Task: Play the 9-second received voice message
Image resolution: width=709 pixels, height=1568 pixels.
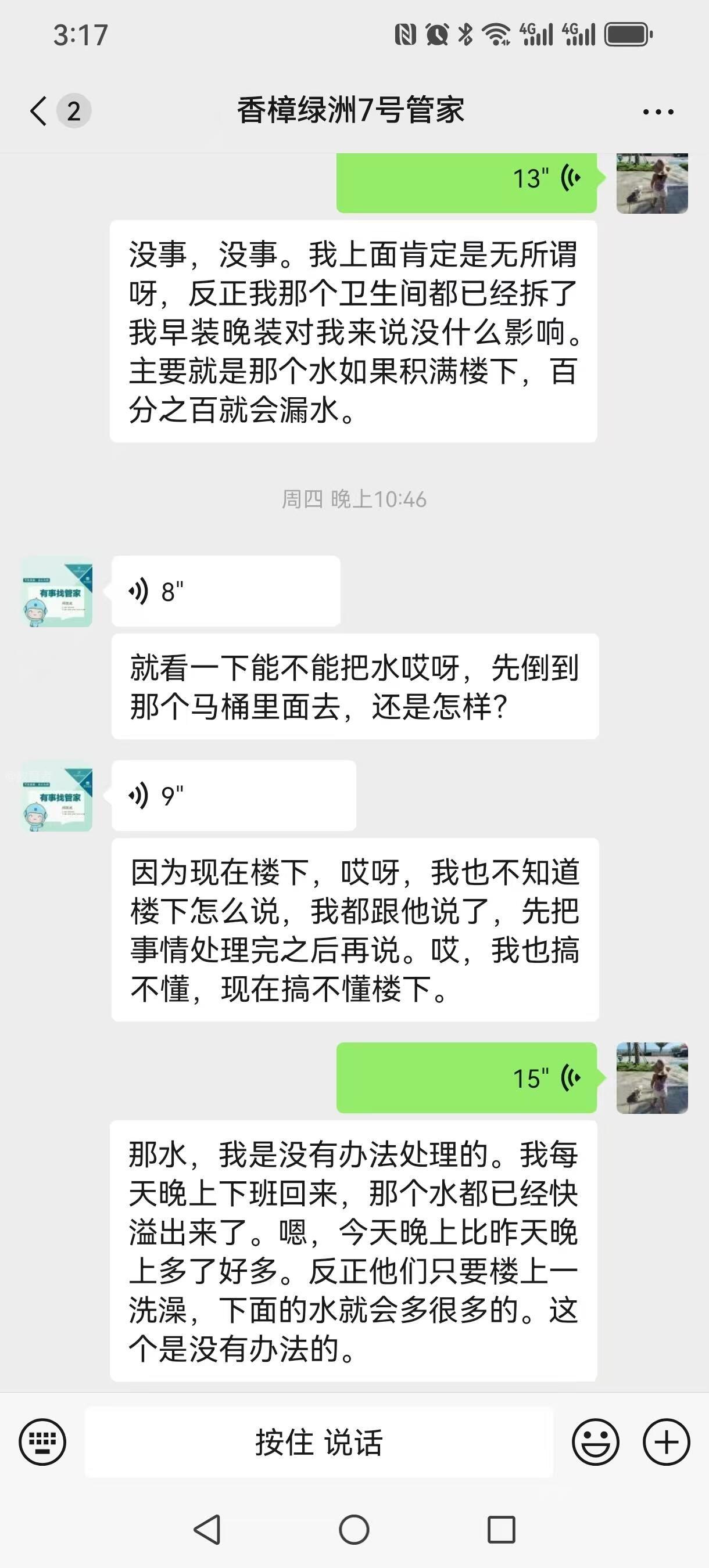Action: point(233,796)
